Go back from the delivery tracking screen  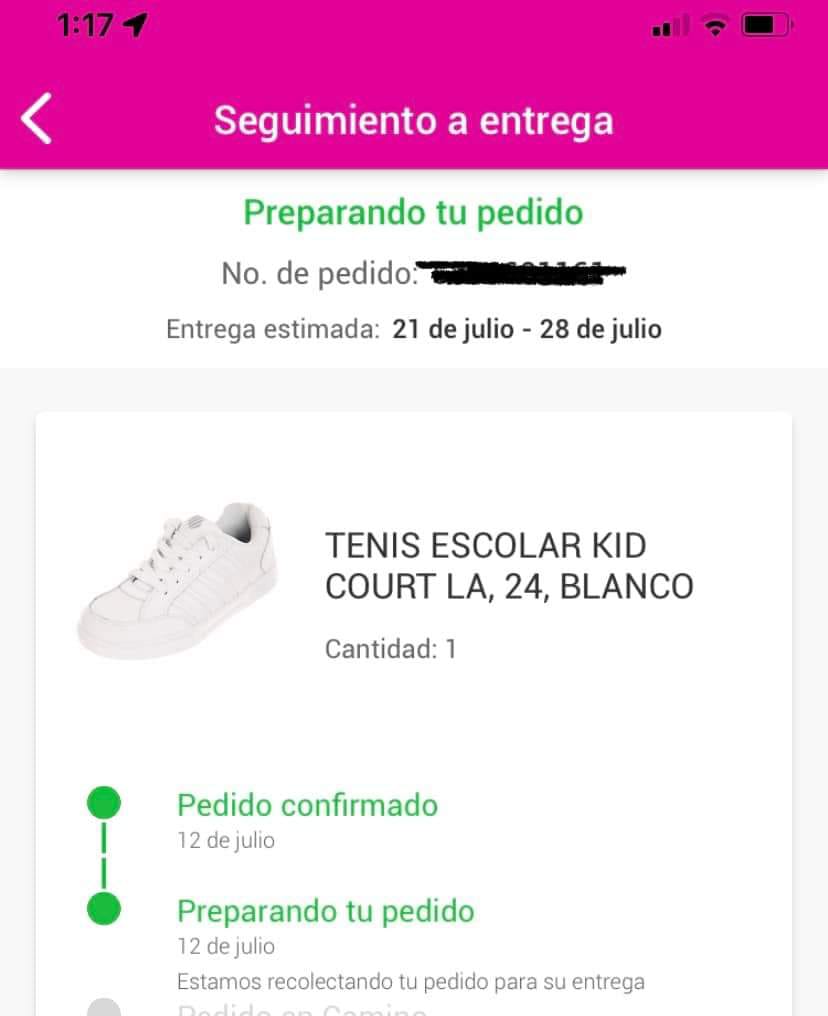[37, 120]
